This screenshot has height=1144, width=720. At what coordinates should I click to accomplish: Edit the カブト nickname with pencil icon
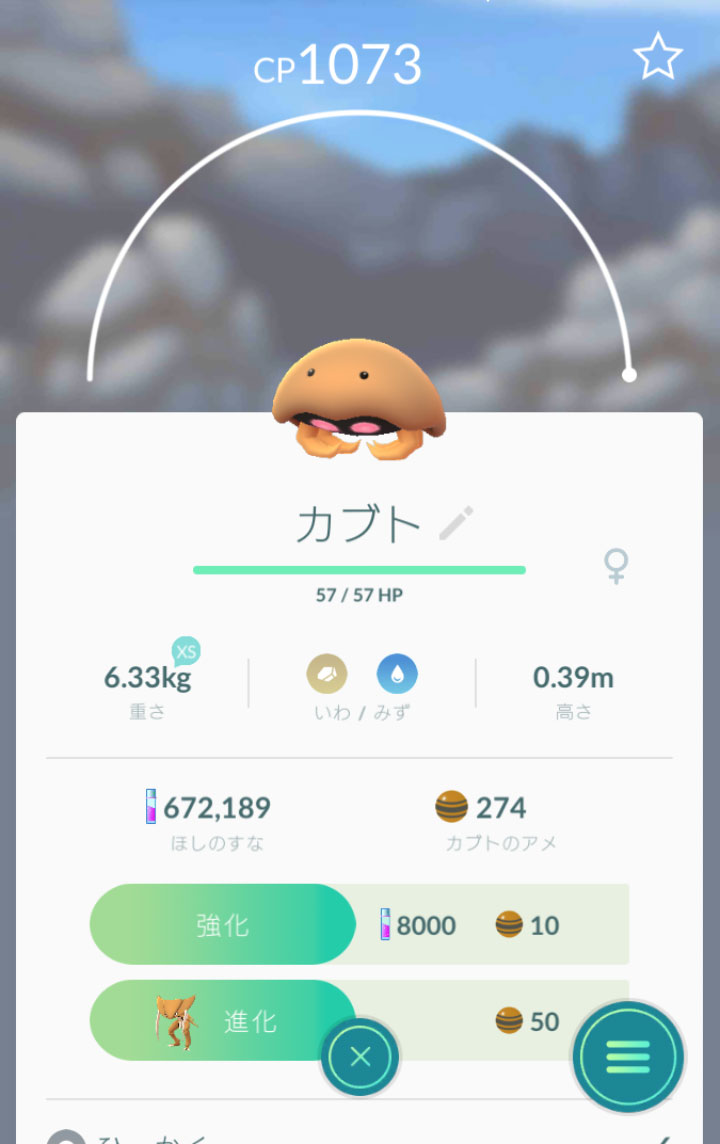456,524
